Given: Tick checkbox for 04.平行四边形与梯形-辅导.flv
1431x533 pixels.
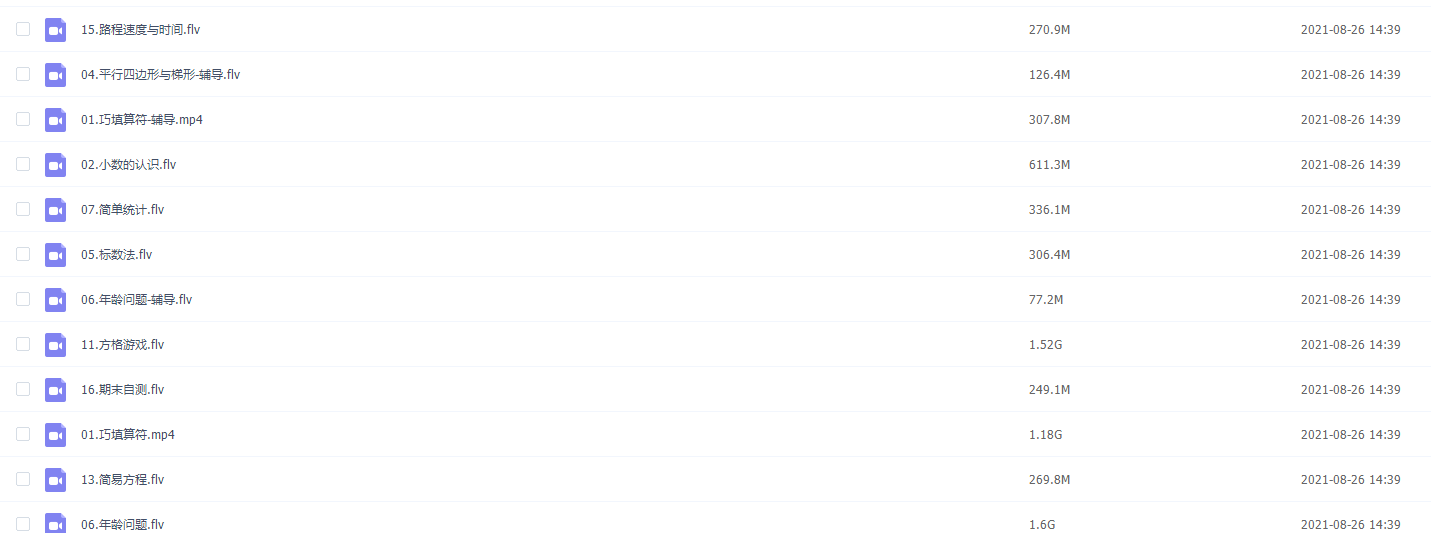Looking at the screenshot, I should click(x=23, y=74).
